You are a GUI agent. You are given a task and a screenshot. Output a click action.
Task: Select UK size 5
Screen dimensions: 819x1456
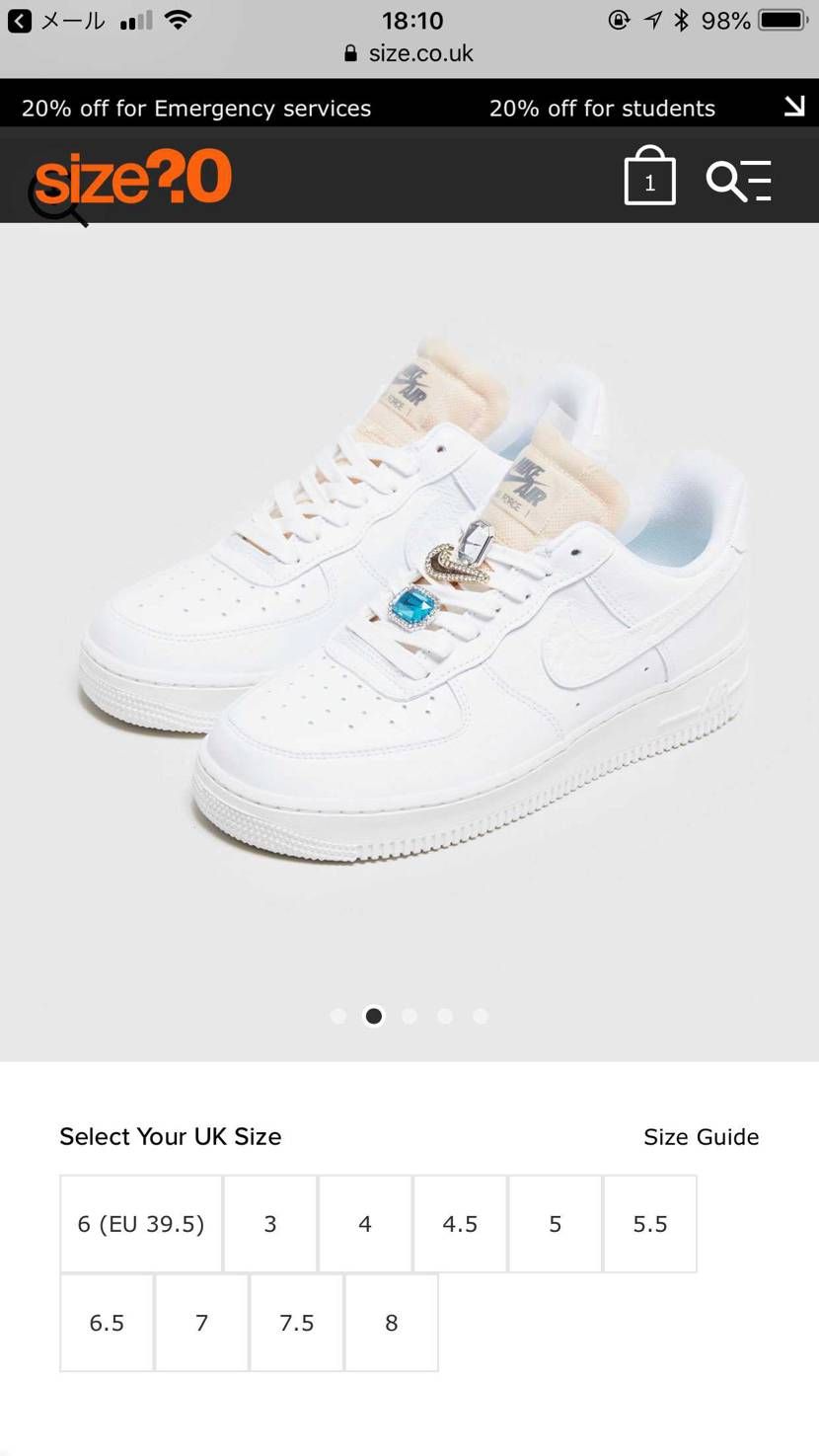click(x=555, y=1224)
